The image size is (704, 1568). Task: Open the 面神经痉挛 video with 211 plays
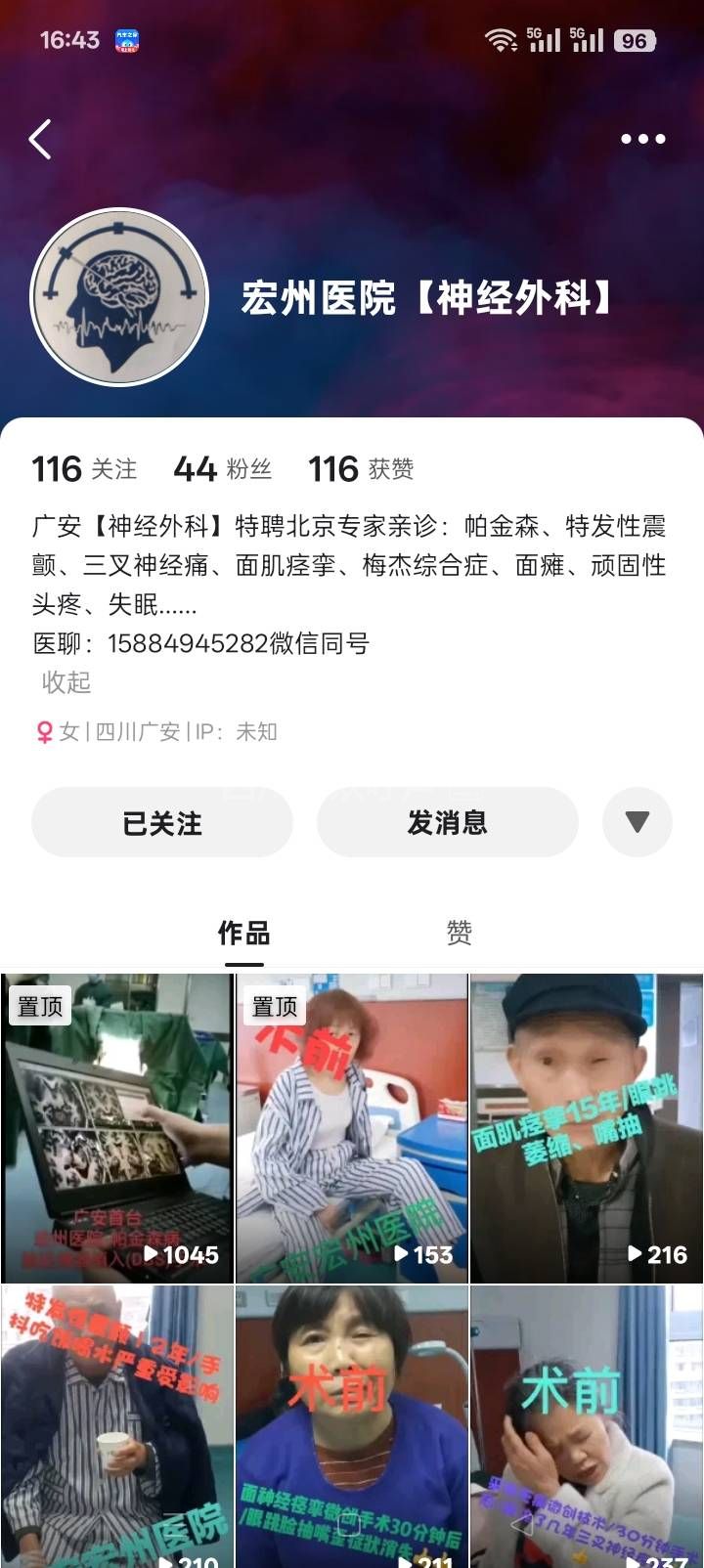pyautogui.click(x=352, y=1427)
